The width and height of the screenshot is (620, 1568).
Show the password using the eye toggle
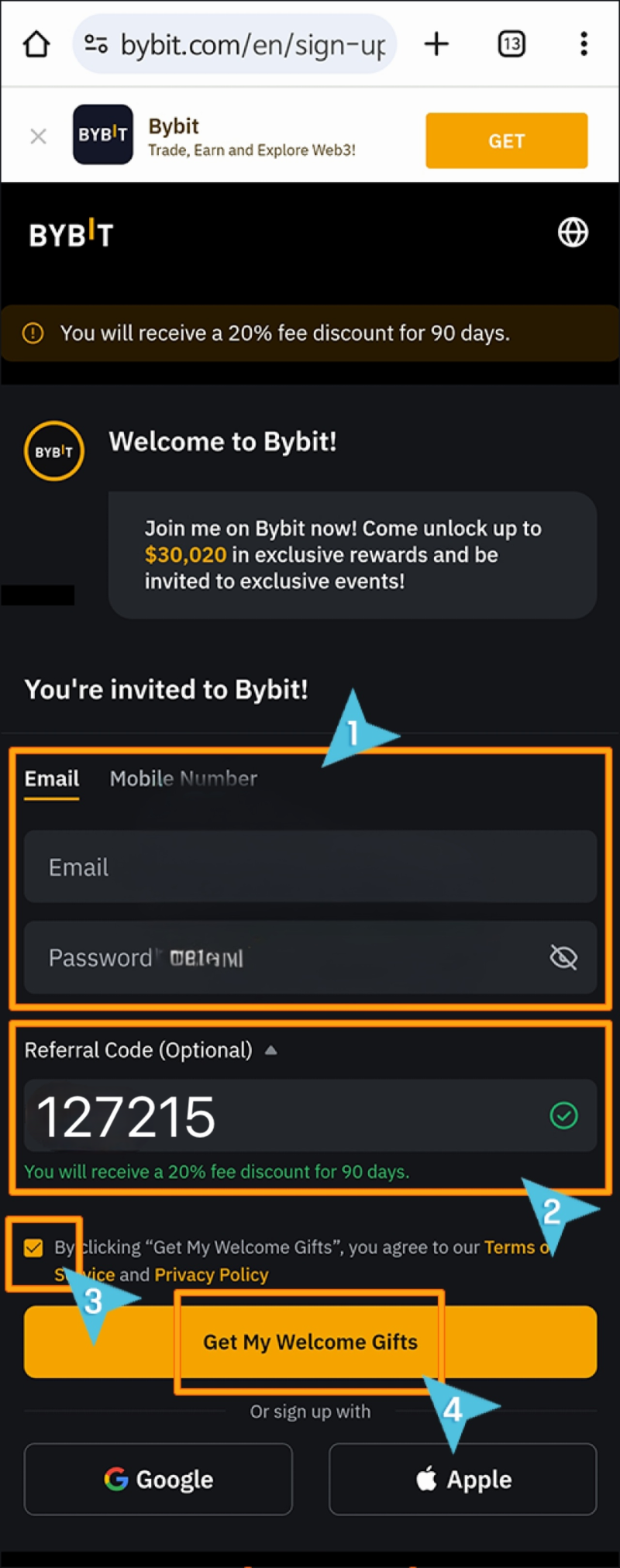[x=563, y=957]
